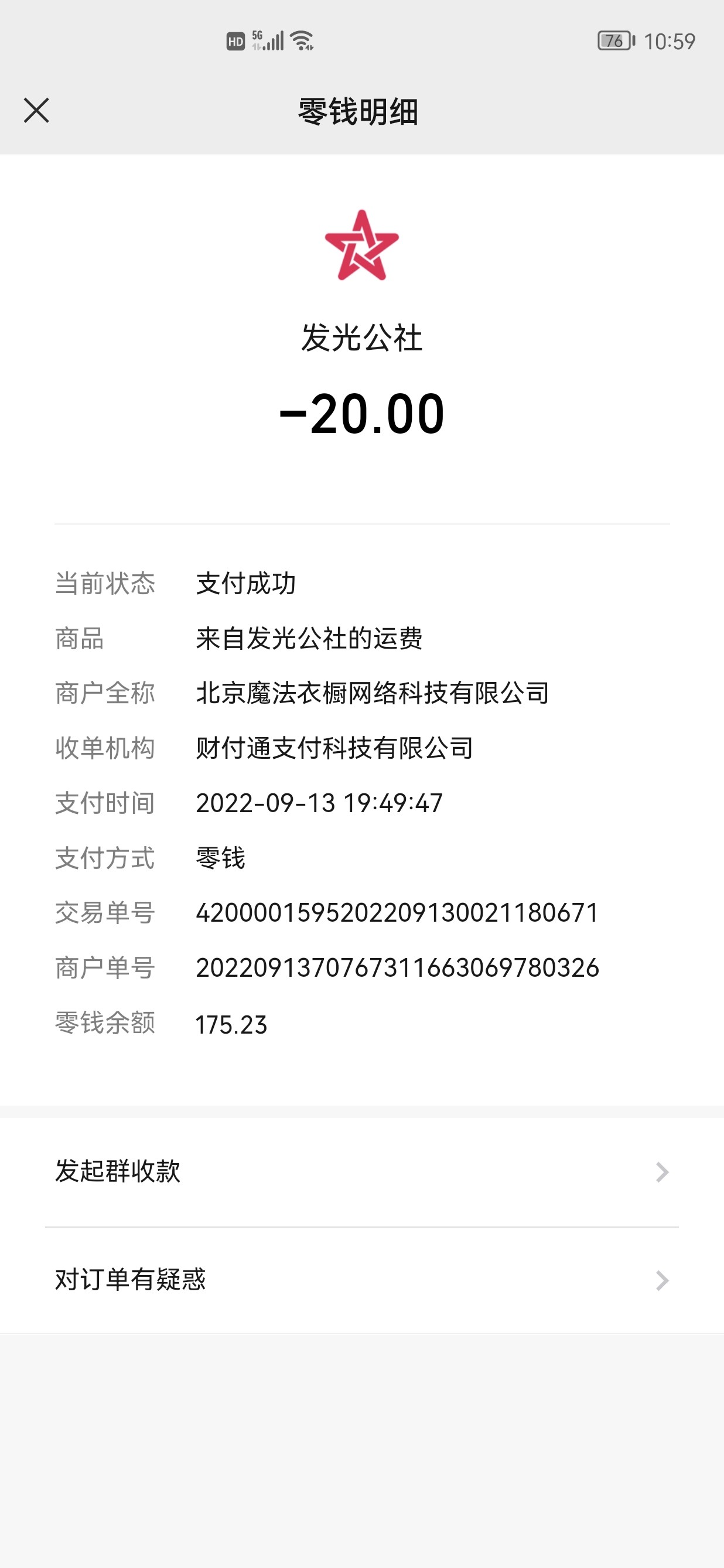This screenshot has width=724, height=1568.
Task: Open 发起群收款 option
Action: click(361, 1171)
